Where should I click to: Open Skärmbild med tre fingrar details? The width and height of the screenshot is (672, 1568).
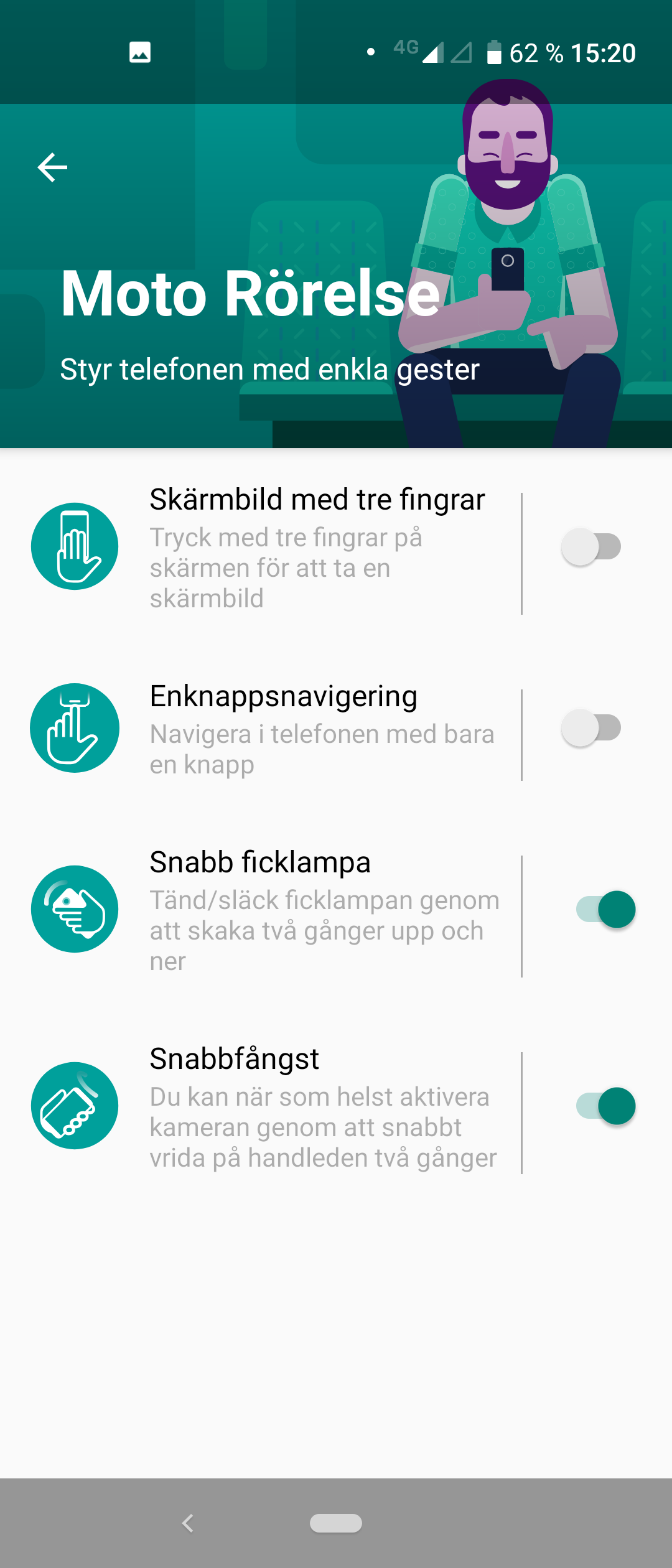(317, 549)
